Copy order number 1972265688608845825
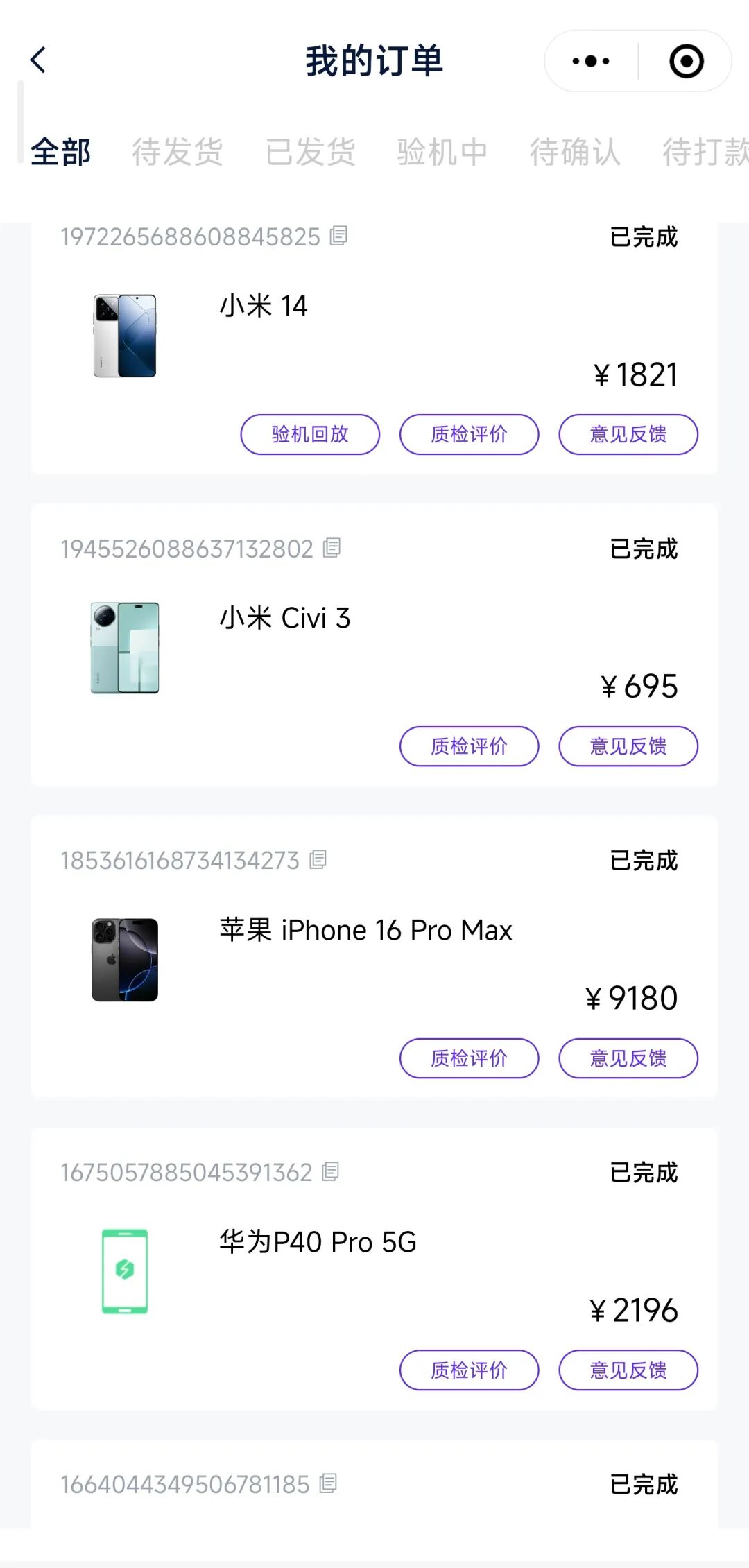 (339, 236)
